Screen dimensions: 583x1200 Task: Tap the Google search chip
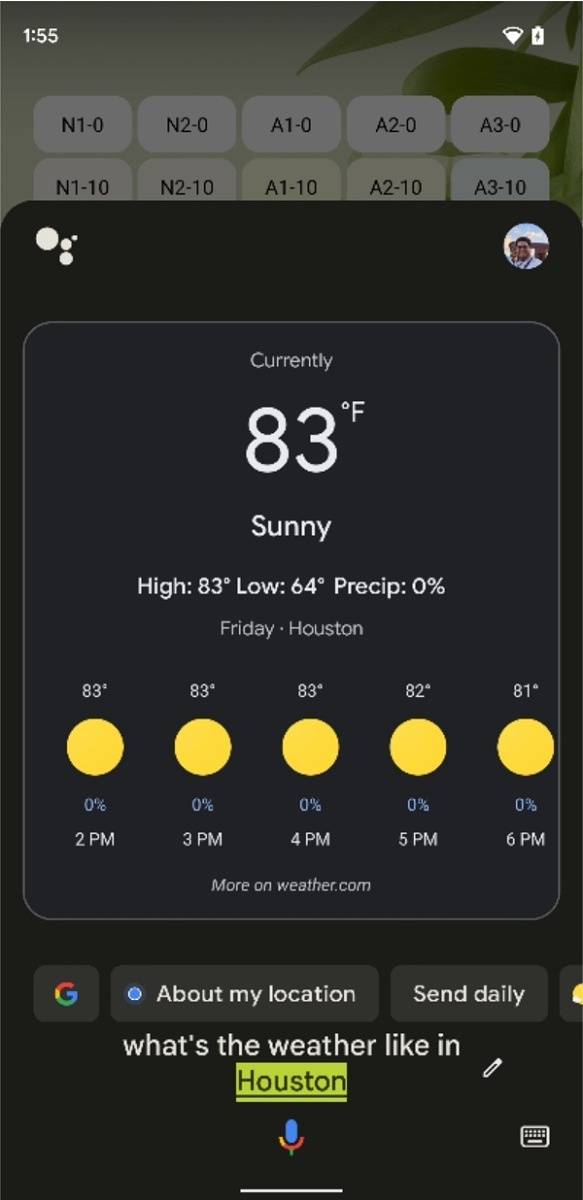point(66,994)
